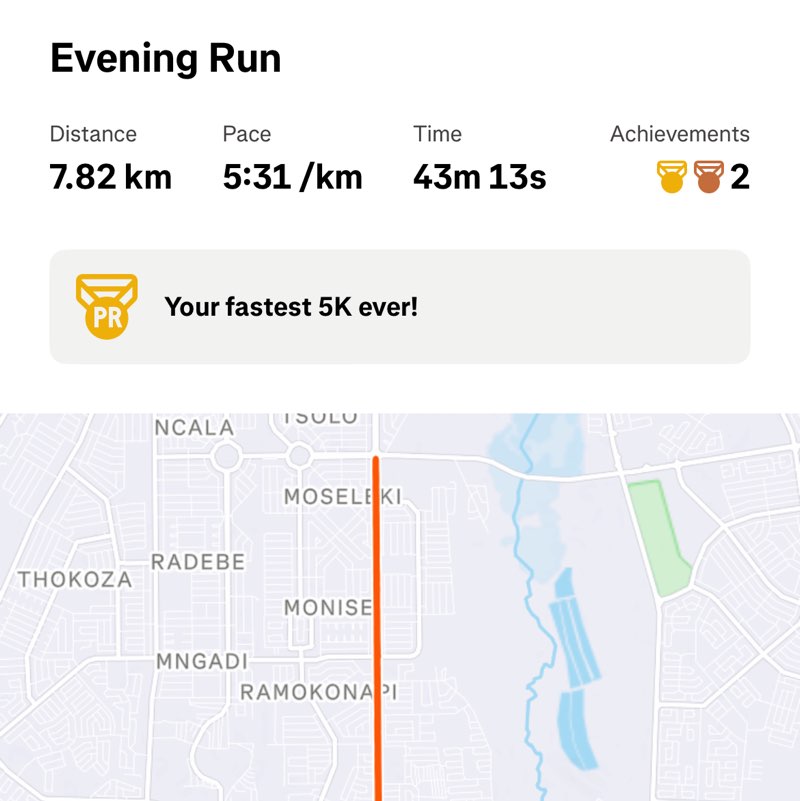Expand the map to full screen

pos(400,600)
